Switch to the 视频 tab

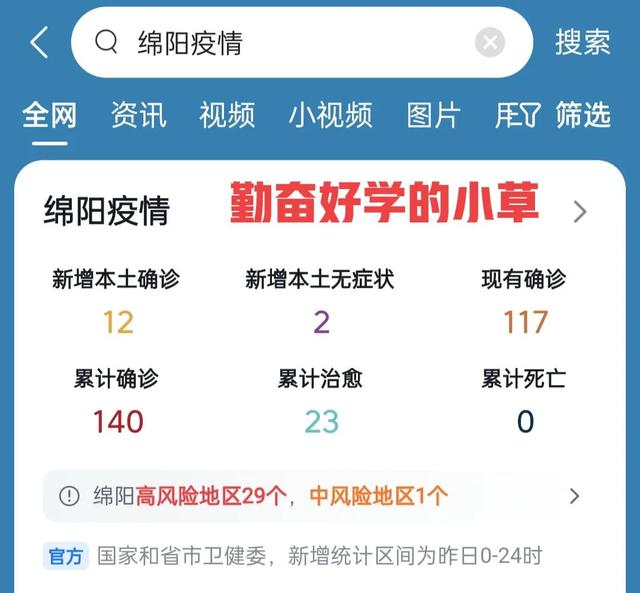click(227, 115)
